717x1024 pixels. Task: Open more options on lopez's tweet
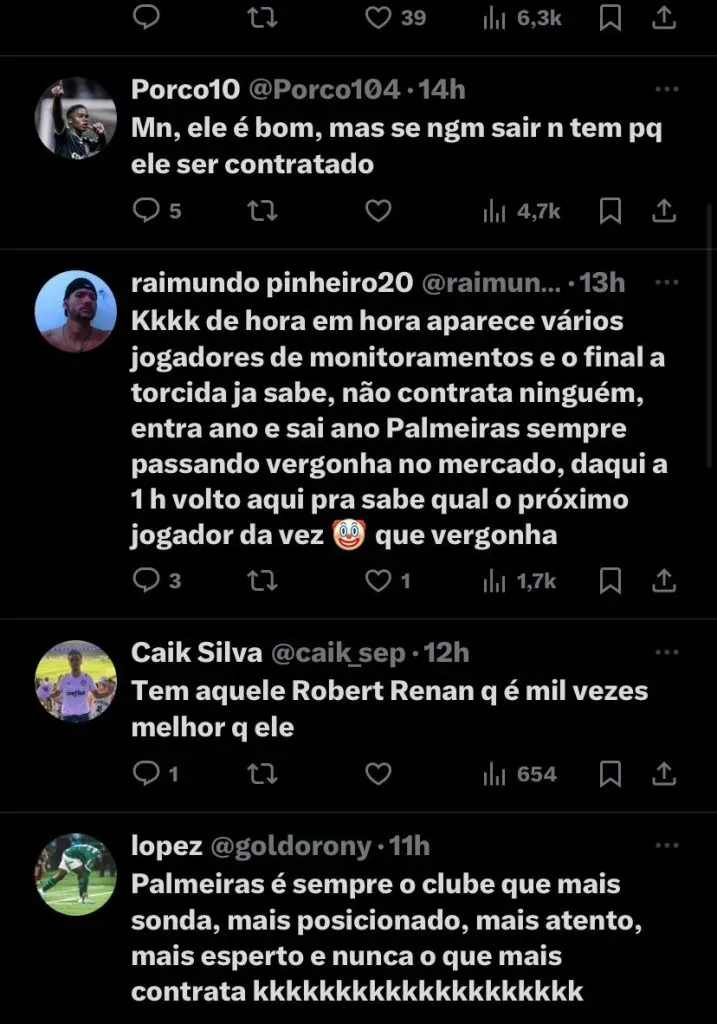click(x=666, y=846)
